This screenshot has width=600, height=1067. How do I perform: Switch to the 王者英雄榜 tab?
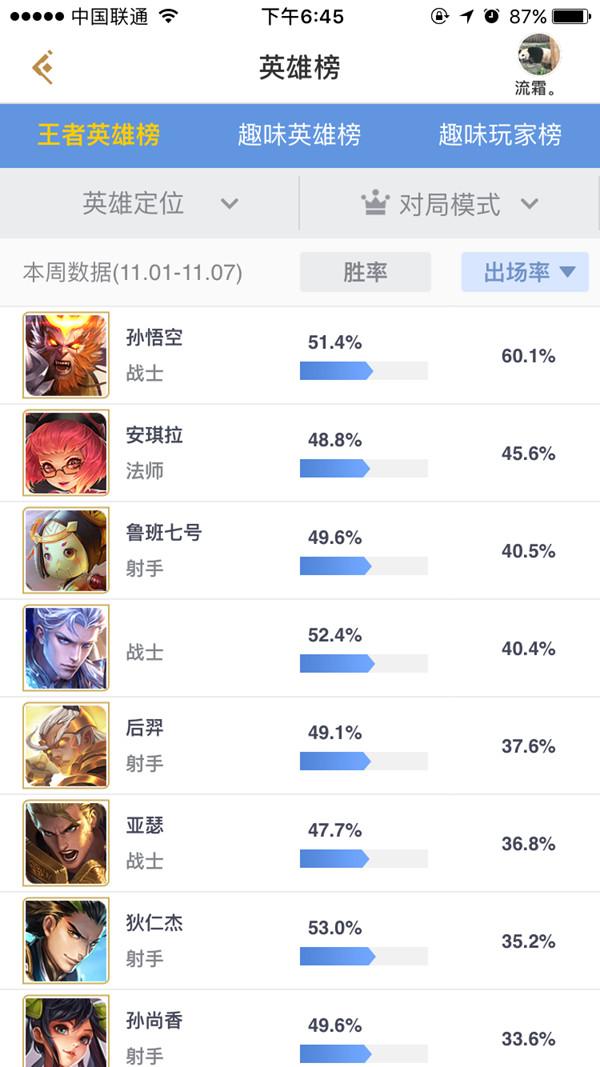(99, 135)
